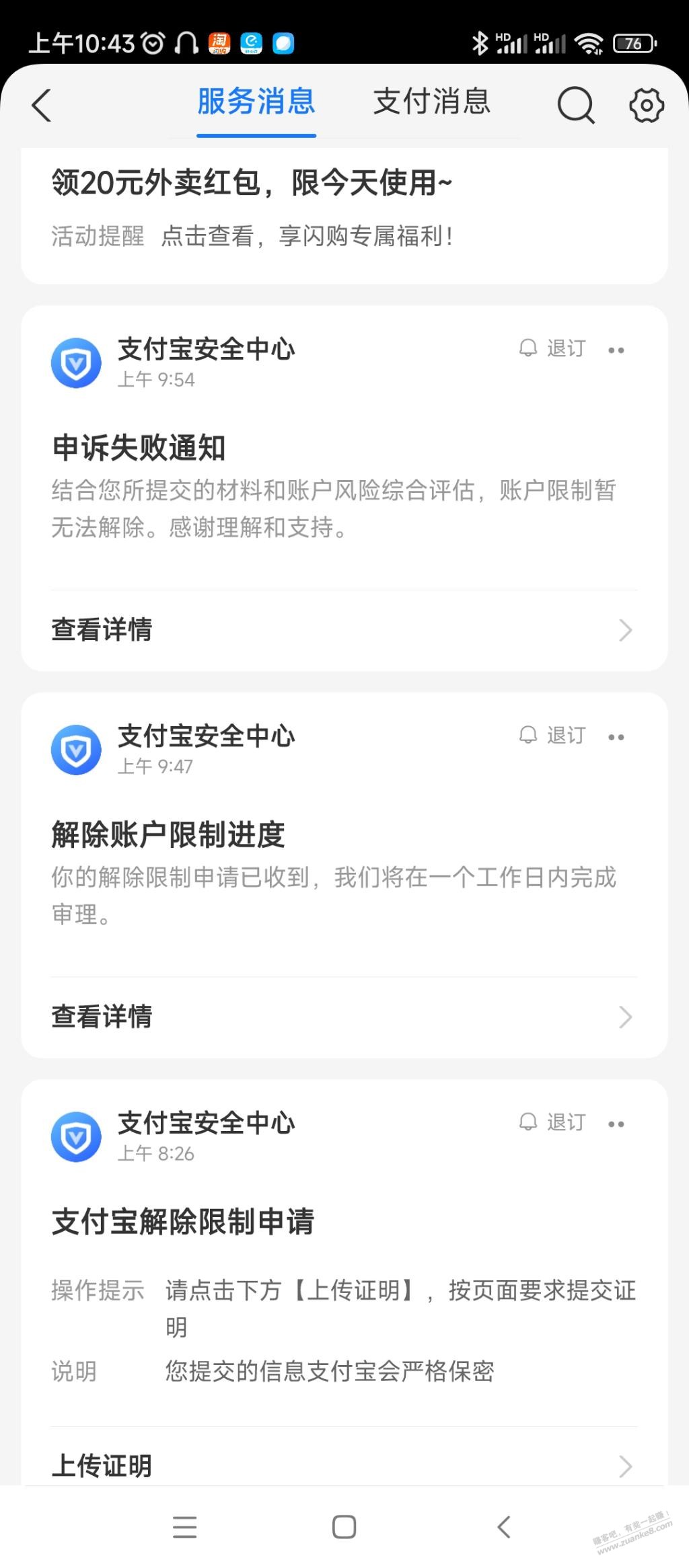Go back using the top-left arrow

tap(42, 106)
